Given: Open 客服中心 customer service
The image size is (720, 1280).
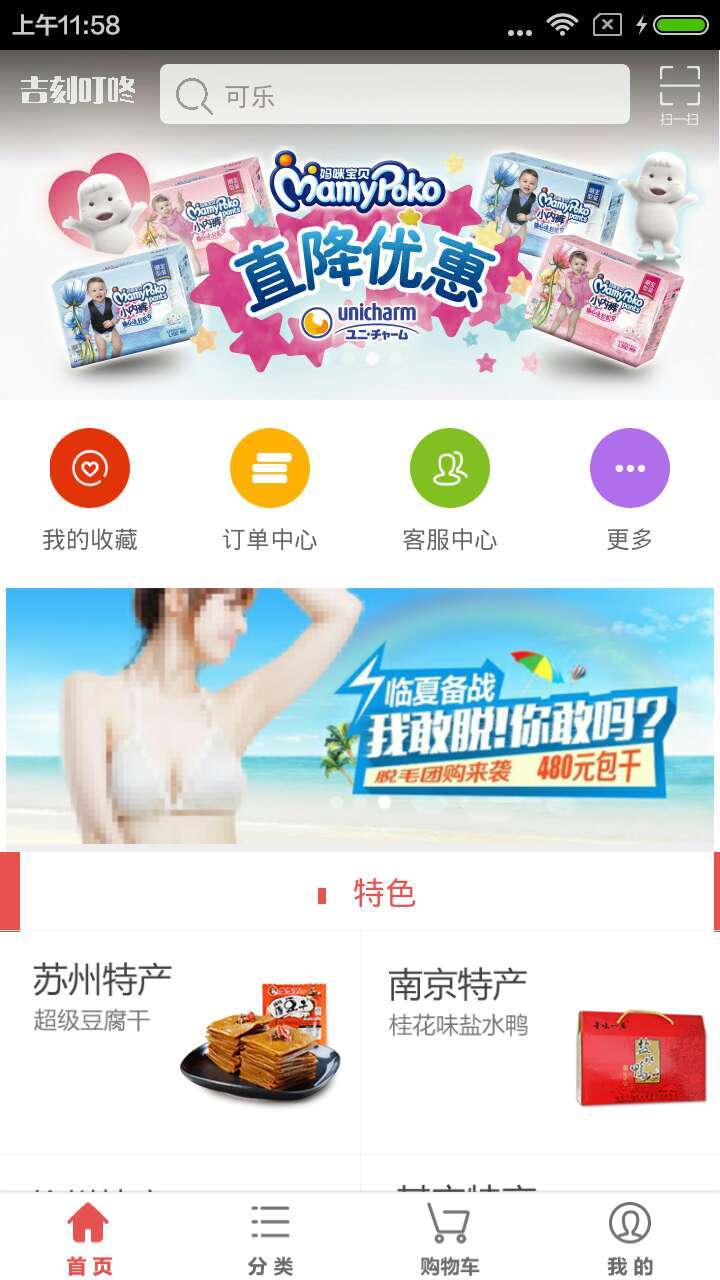Looking at the screenshot, I should [x=450, y=490].
